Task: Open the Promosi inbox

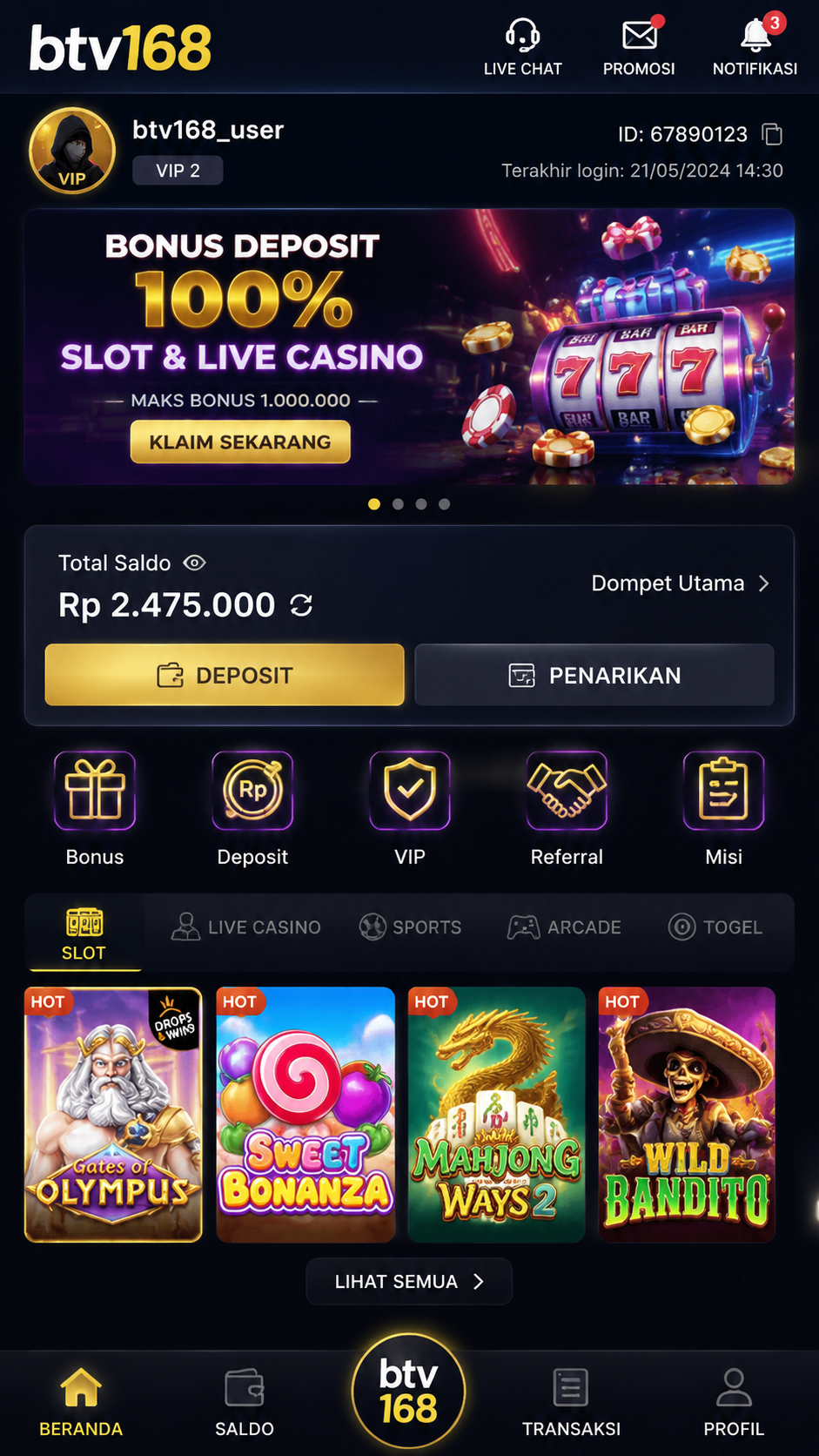Action: pyautogui.click(x=639, y=47)
